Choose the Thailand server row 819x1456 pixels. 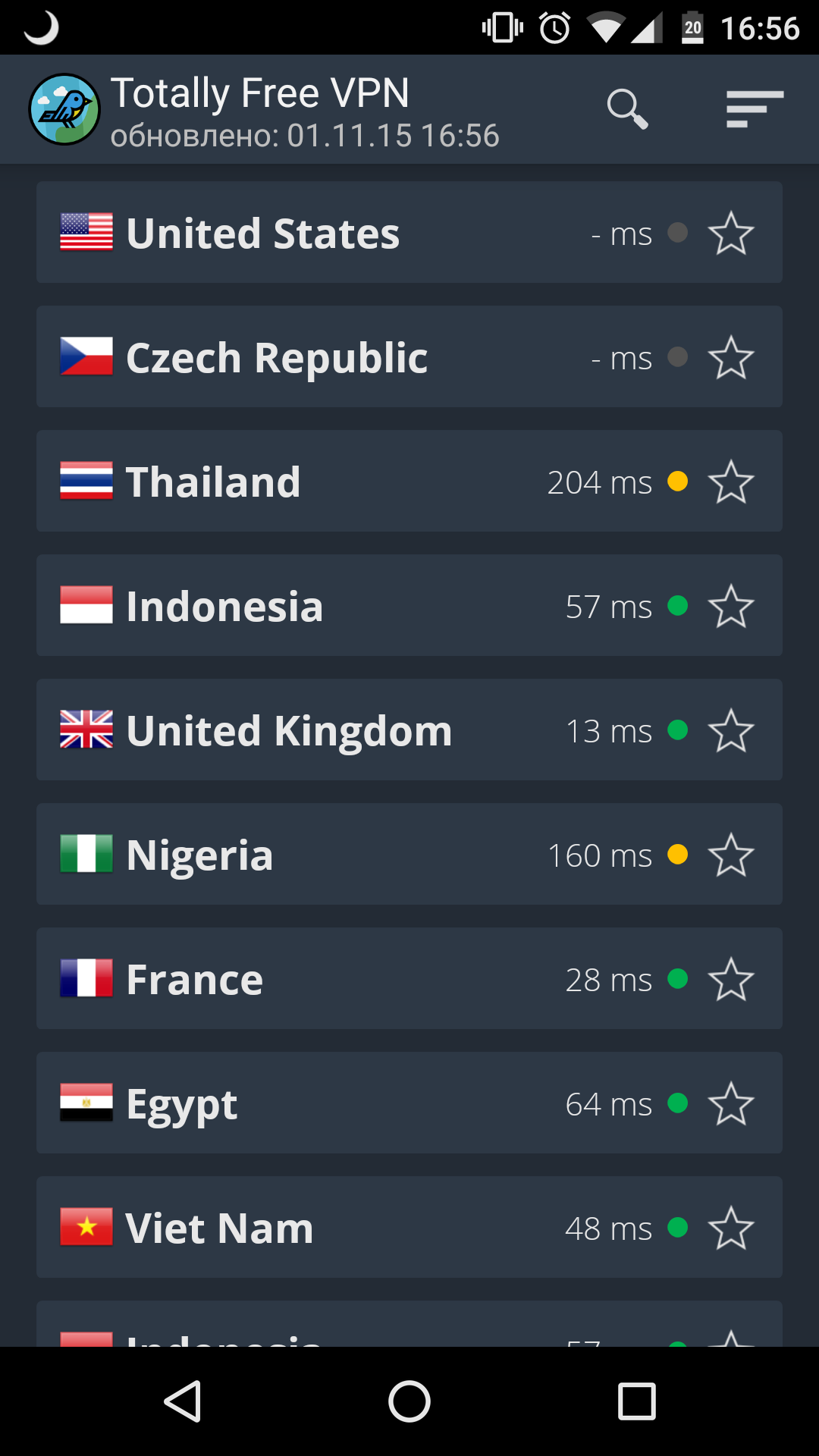409,481
